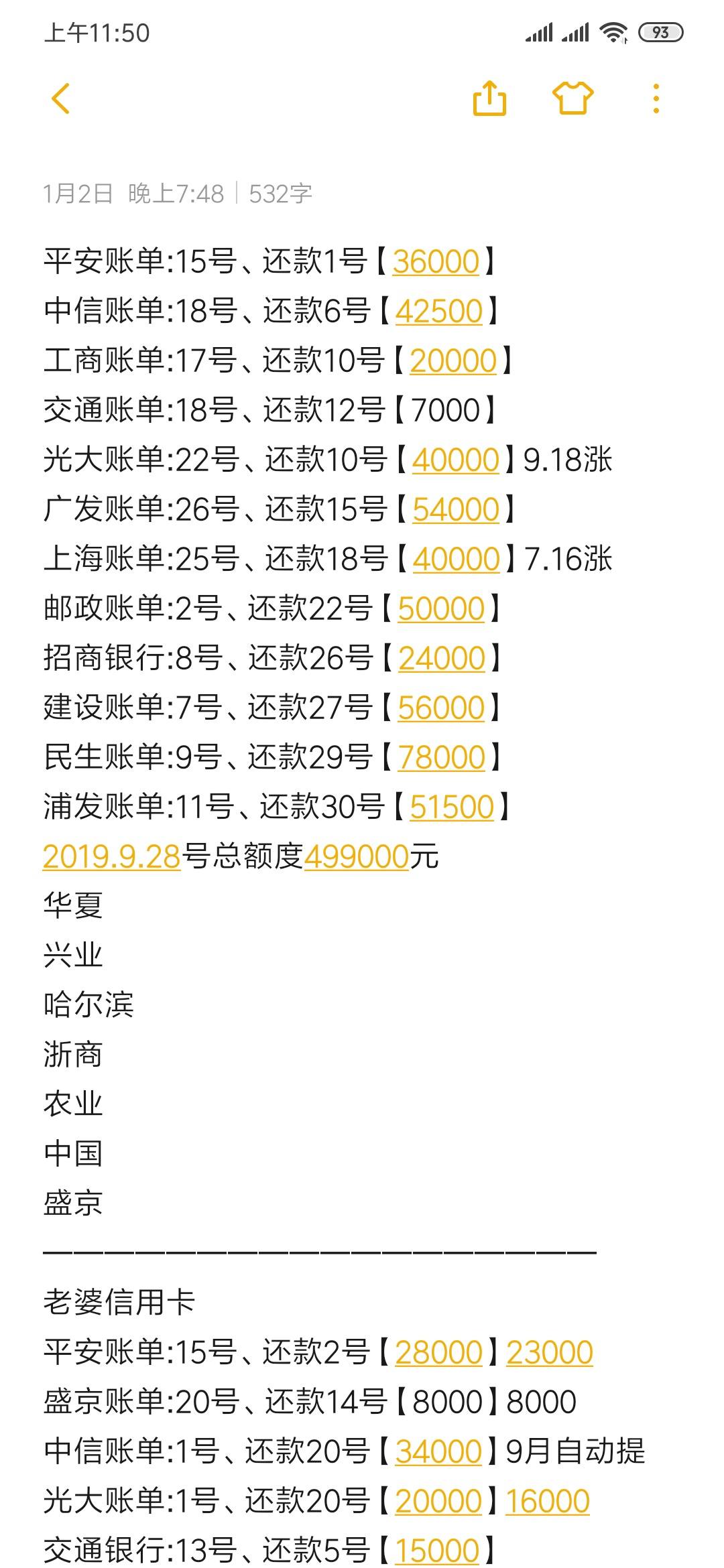Tap the linked number 23000
The height and width of the screenshot is (1568, 724).
(550, 1353)
